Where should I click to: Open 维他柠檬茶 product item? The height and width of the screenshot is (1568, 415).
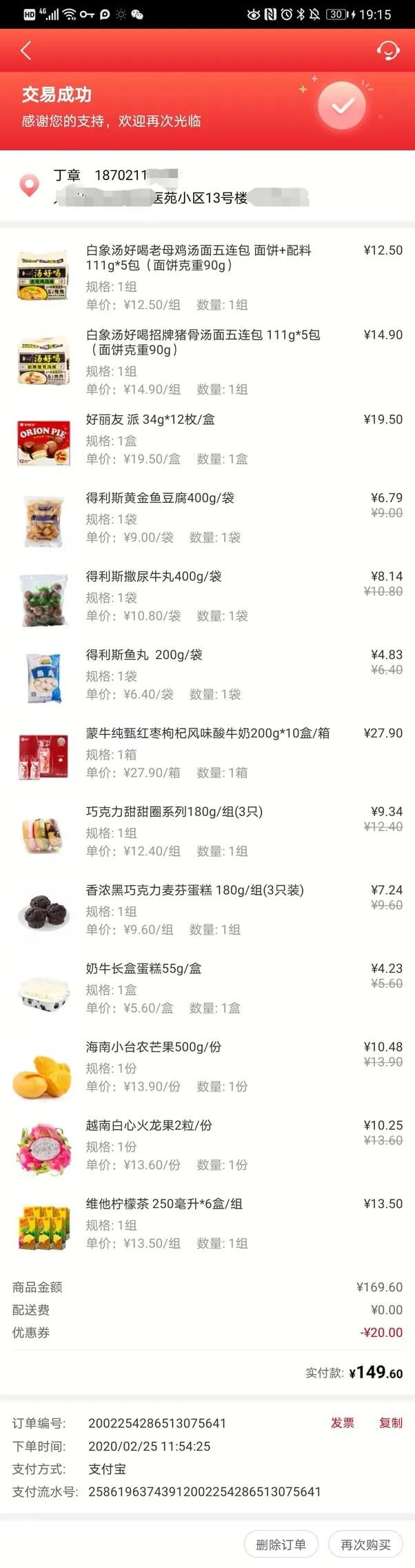coord(207,1224)
